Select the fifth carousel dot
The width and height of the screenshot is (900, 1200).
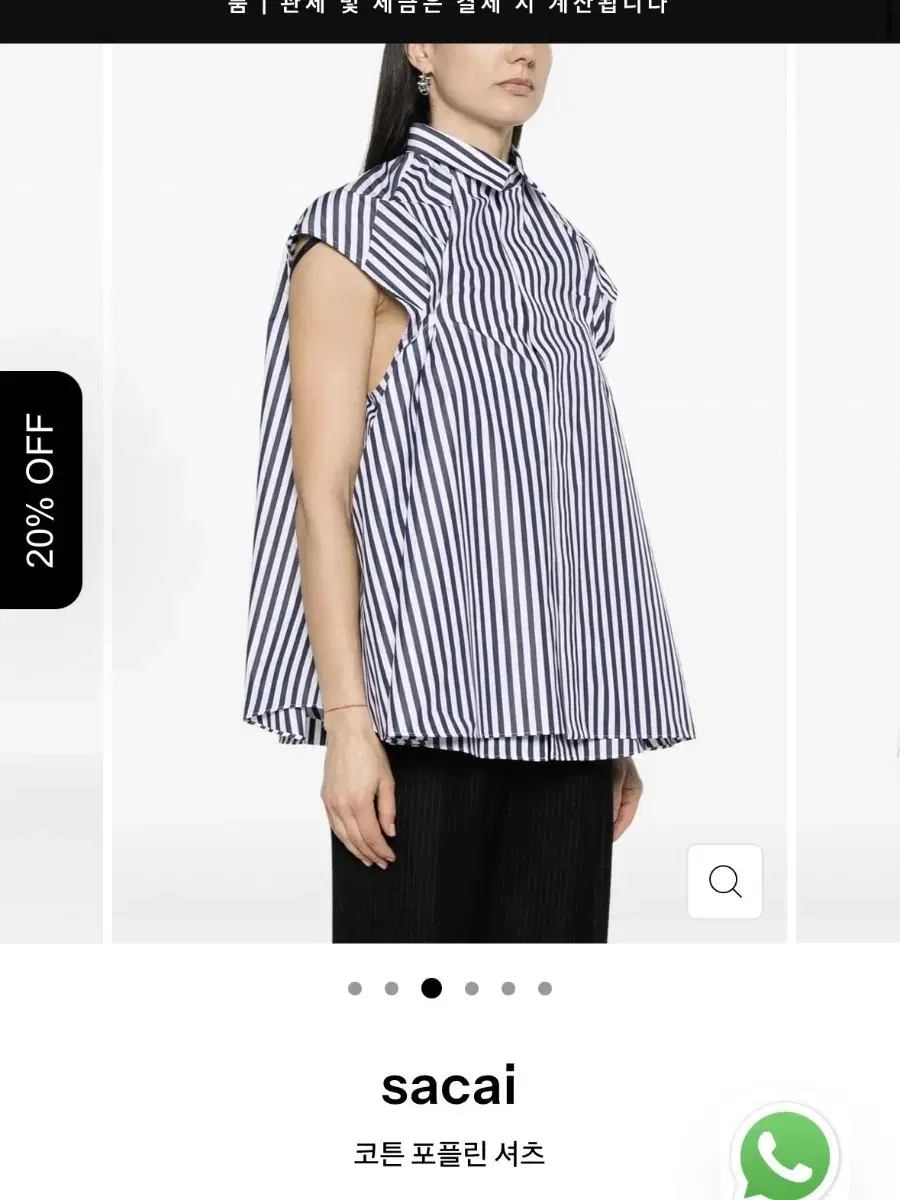click(506, 990)
